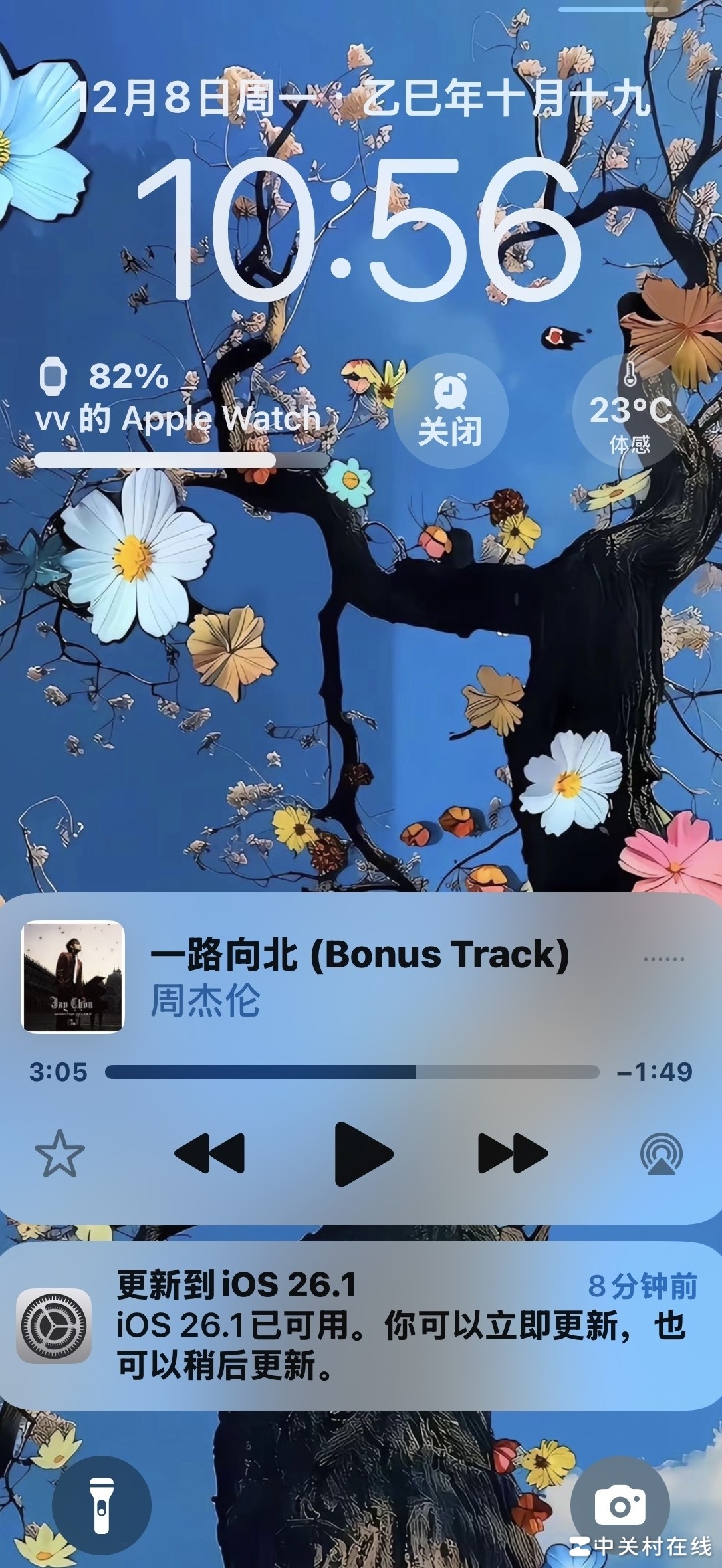722x1568 pixels.
Task: Open the alarm widget showing 关闭
Action: (450, 411)
